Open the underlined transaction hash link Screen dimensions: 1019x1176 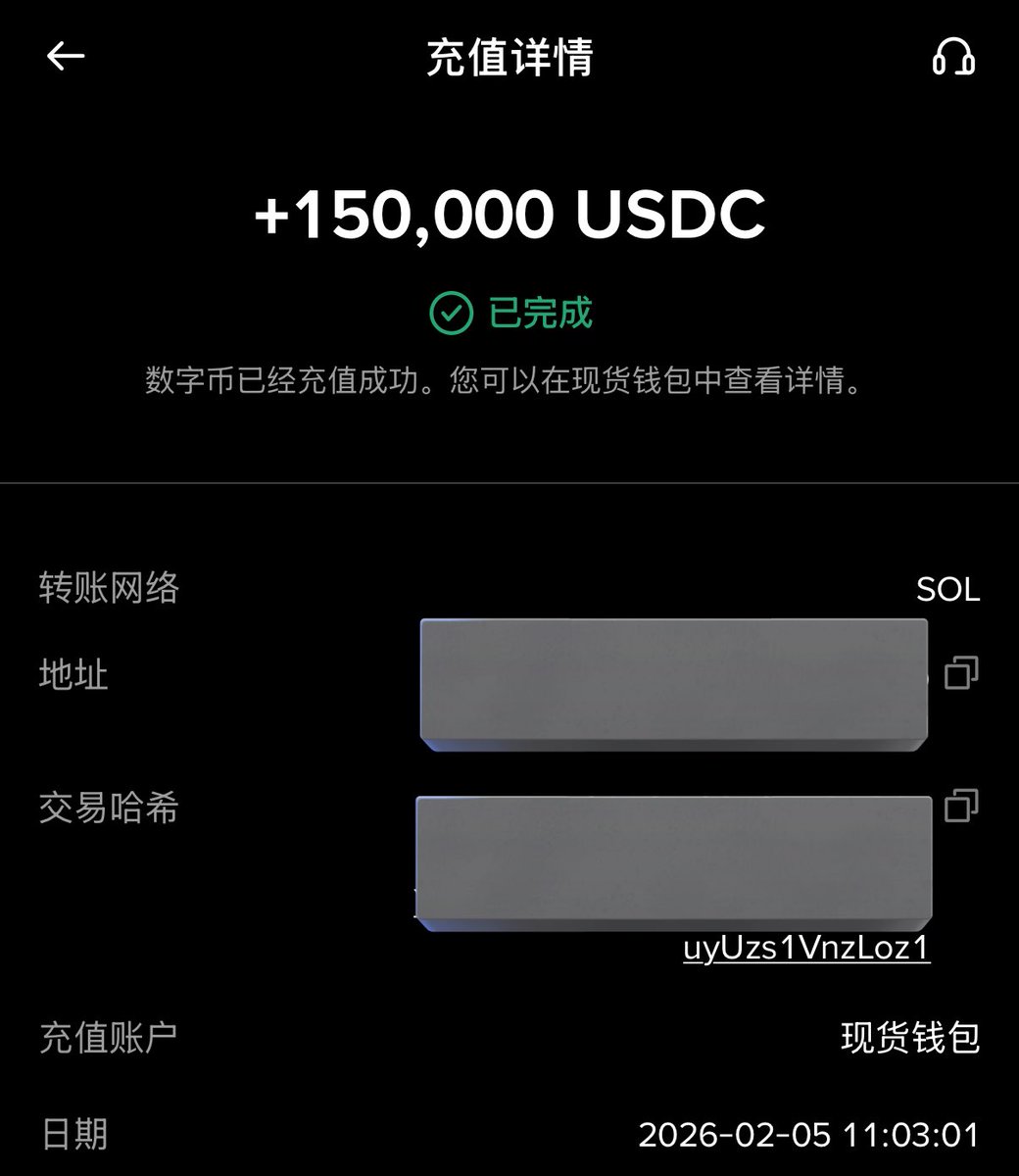point(805,948)
